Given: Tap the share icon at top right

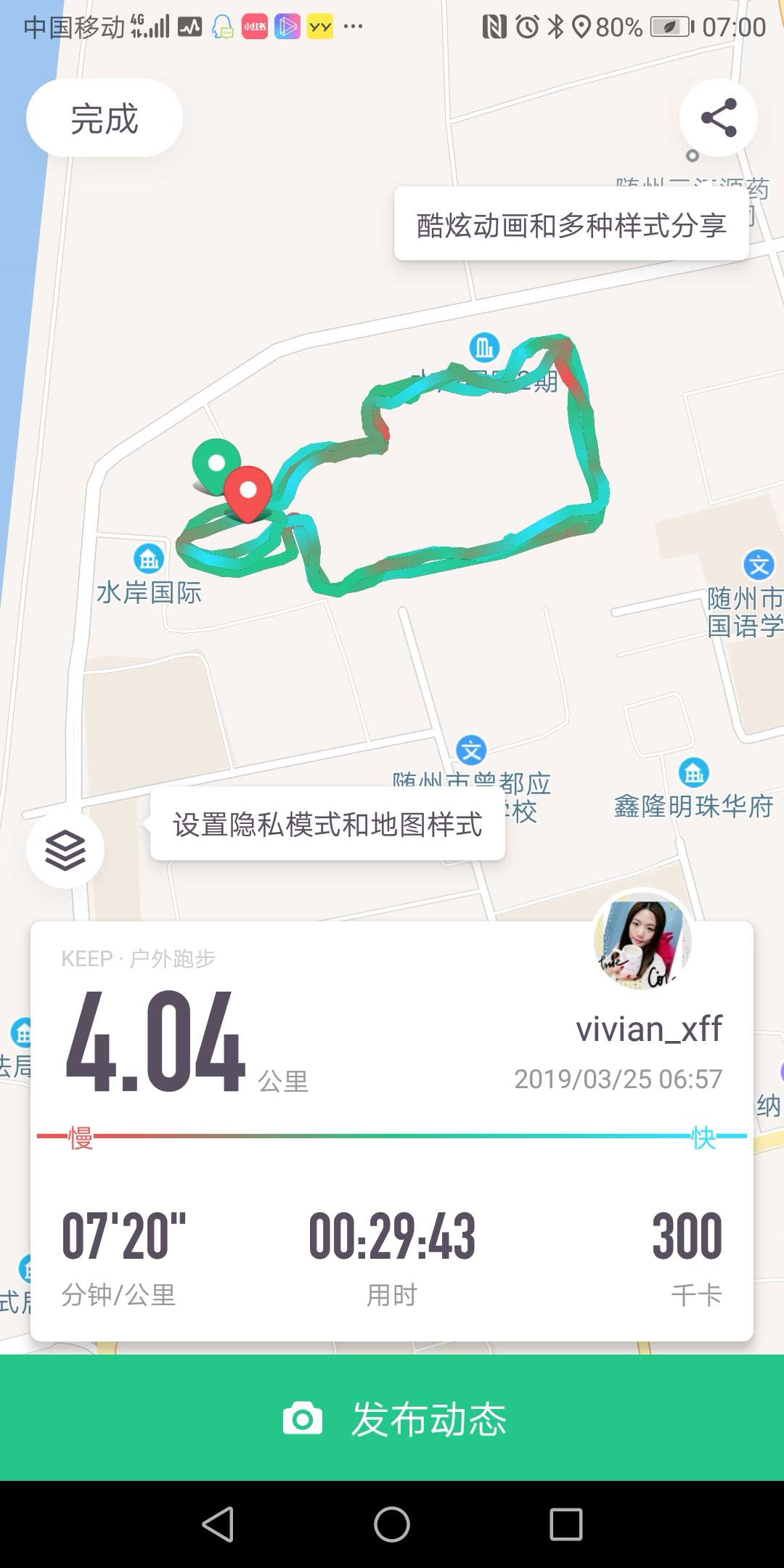Looking at the screenshot, I should tap(717, 116).
